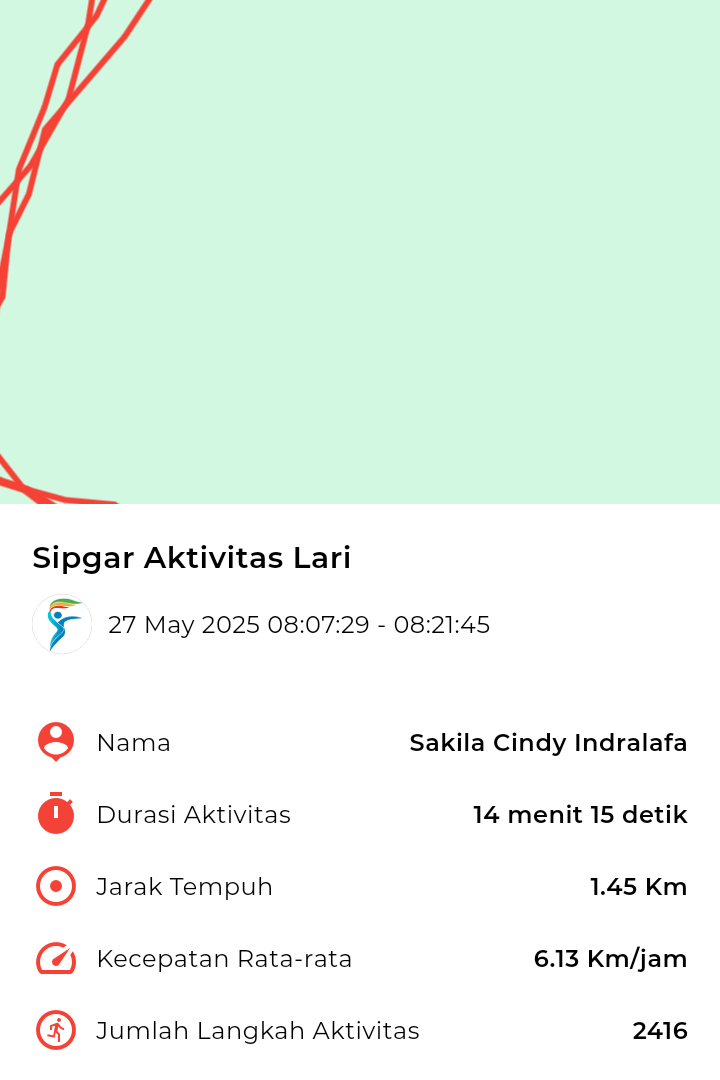720x1080 pixels.
Task: Click the running figure icon beside Jumlah Langkah
Action: pyautogui.click(x=55, y=1031)
